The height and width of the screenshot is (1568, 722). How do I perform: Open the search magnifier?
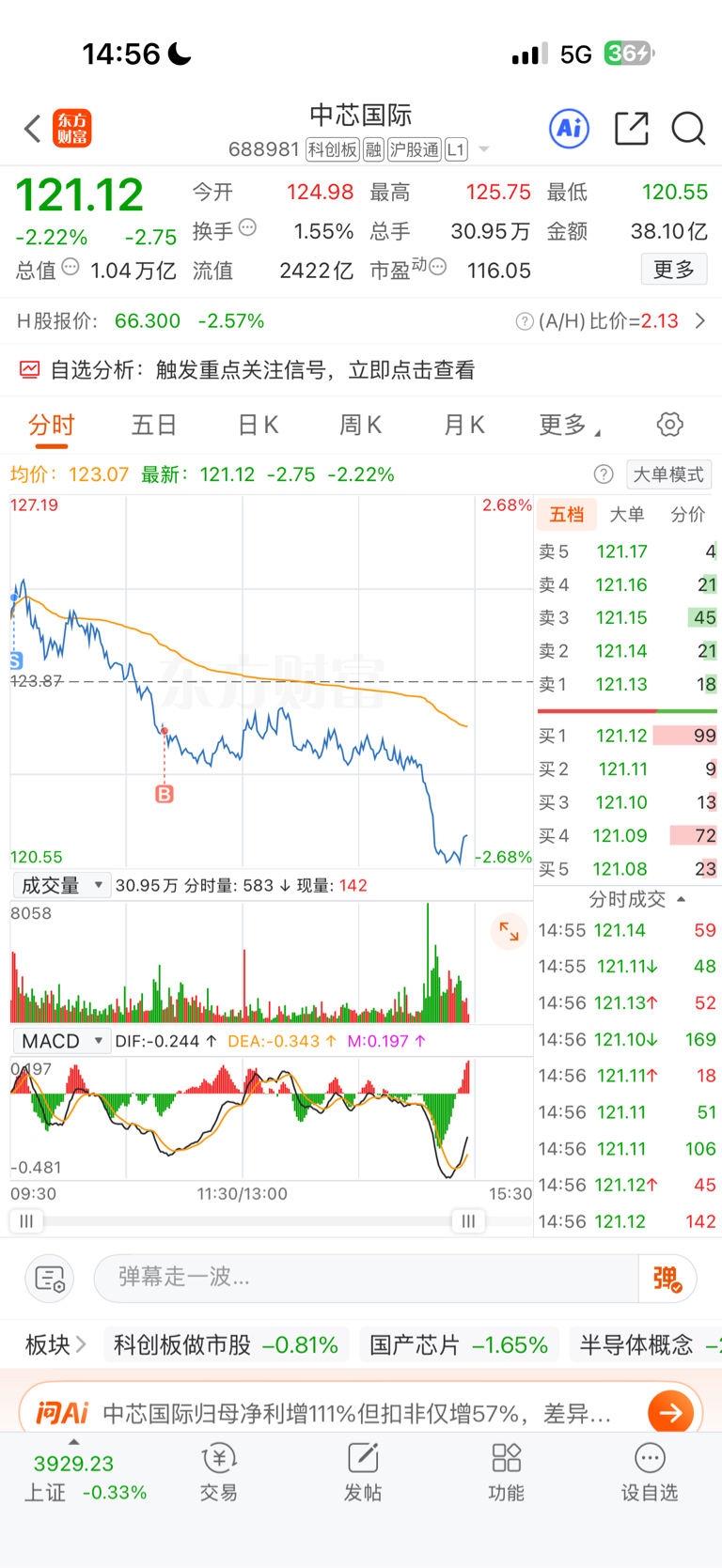[x=688, y=129]
